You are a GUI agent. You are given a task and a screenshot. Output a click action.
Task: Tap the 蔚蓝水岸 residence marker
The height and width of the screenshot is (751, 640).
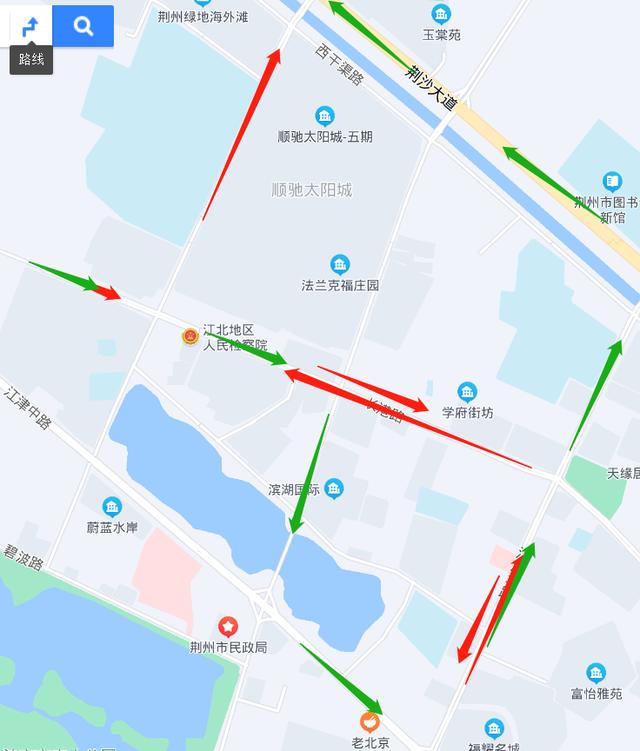[112, 507]
